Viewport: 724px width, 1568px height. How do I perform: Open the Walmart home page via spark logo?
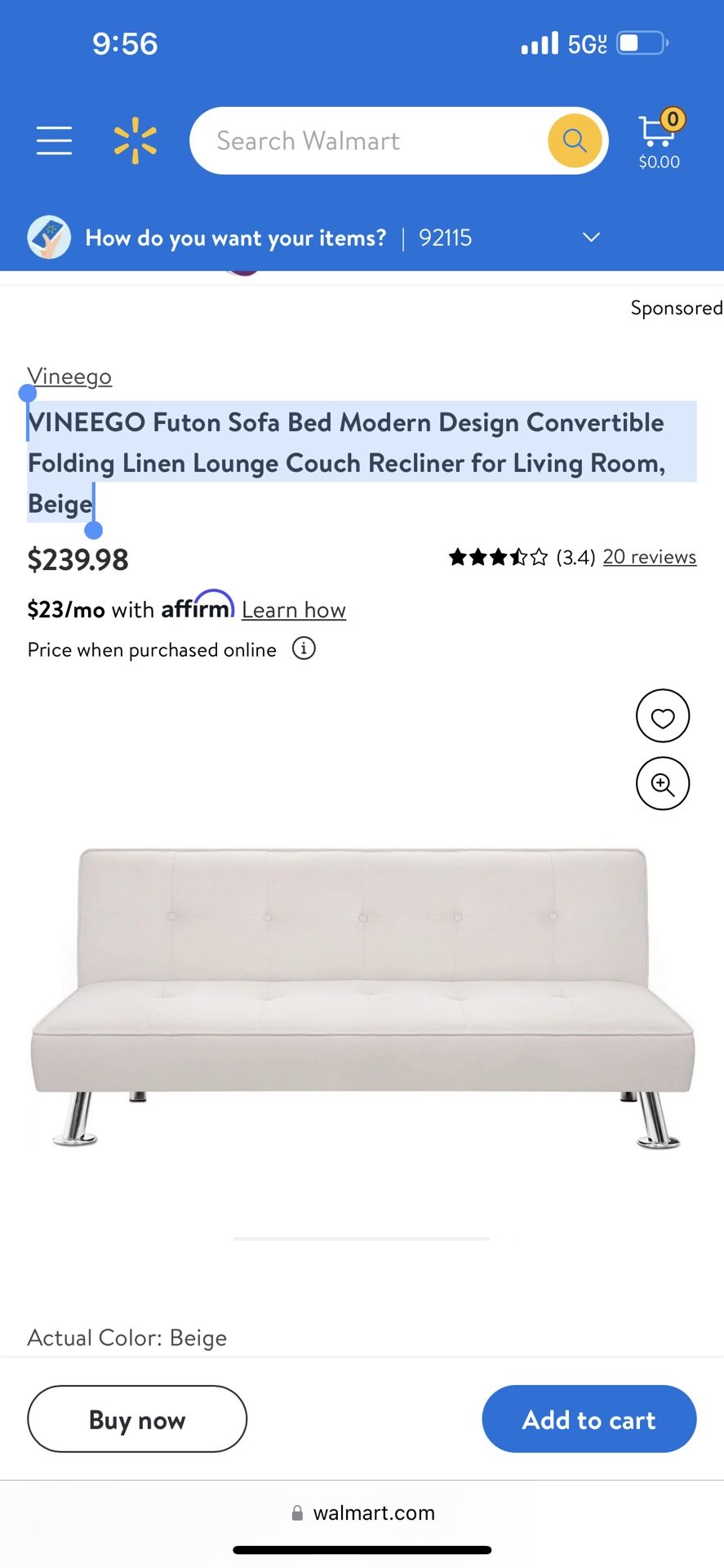[135, 140]
